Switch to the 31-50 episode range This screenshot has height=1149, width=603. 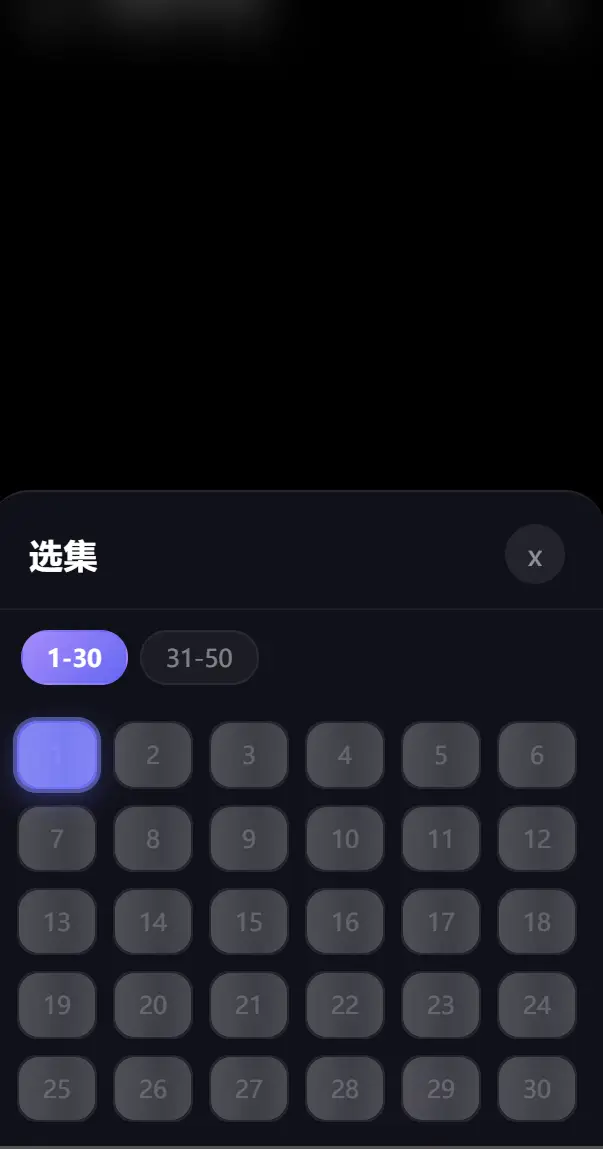coord(199,657)
